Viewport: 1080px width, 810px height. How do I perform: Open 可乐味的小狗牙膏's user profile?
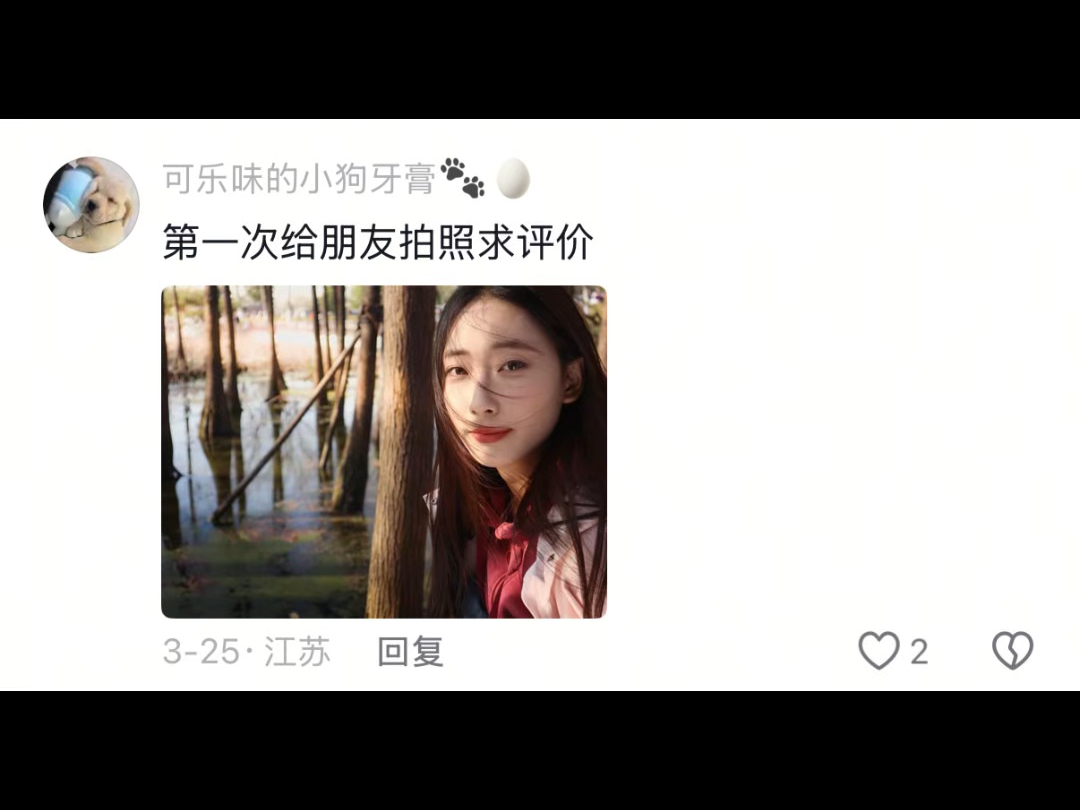coord(298,179)
